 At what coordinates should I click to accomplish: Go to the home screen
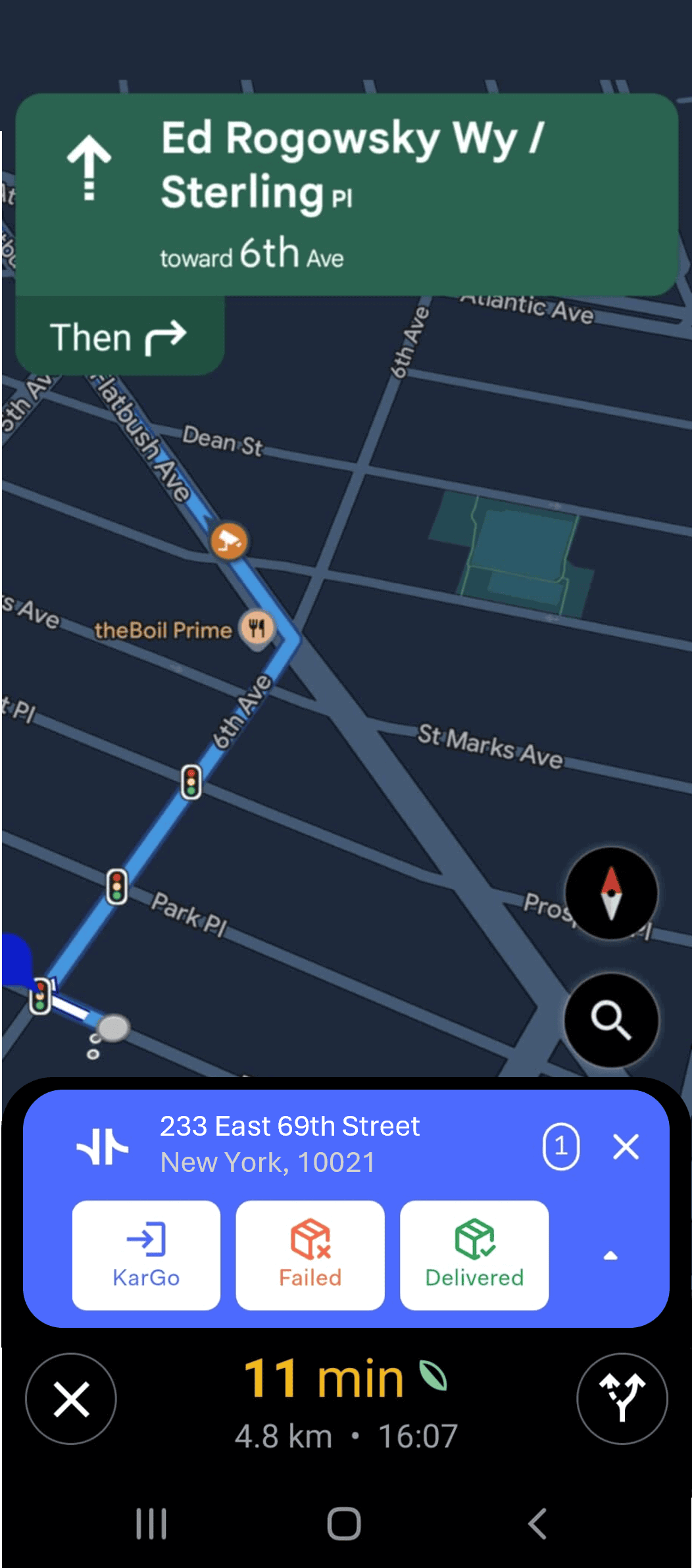tap(344, 1523)
